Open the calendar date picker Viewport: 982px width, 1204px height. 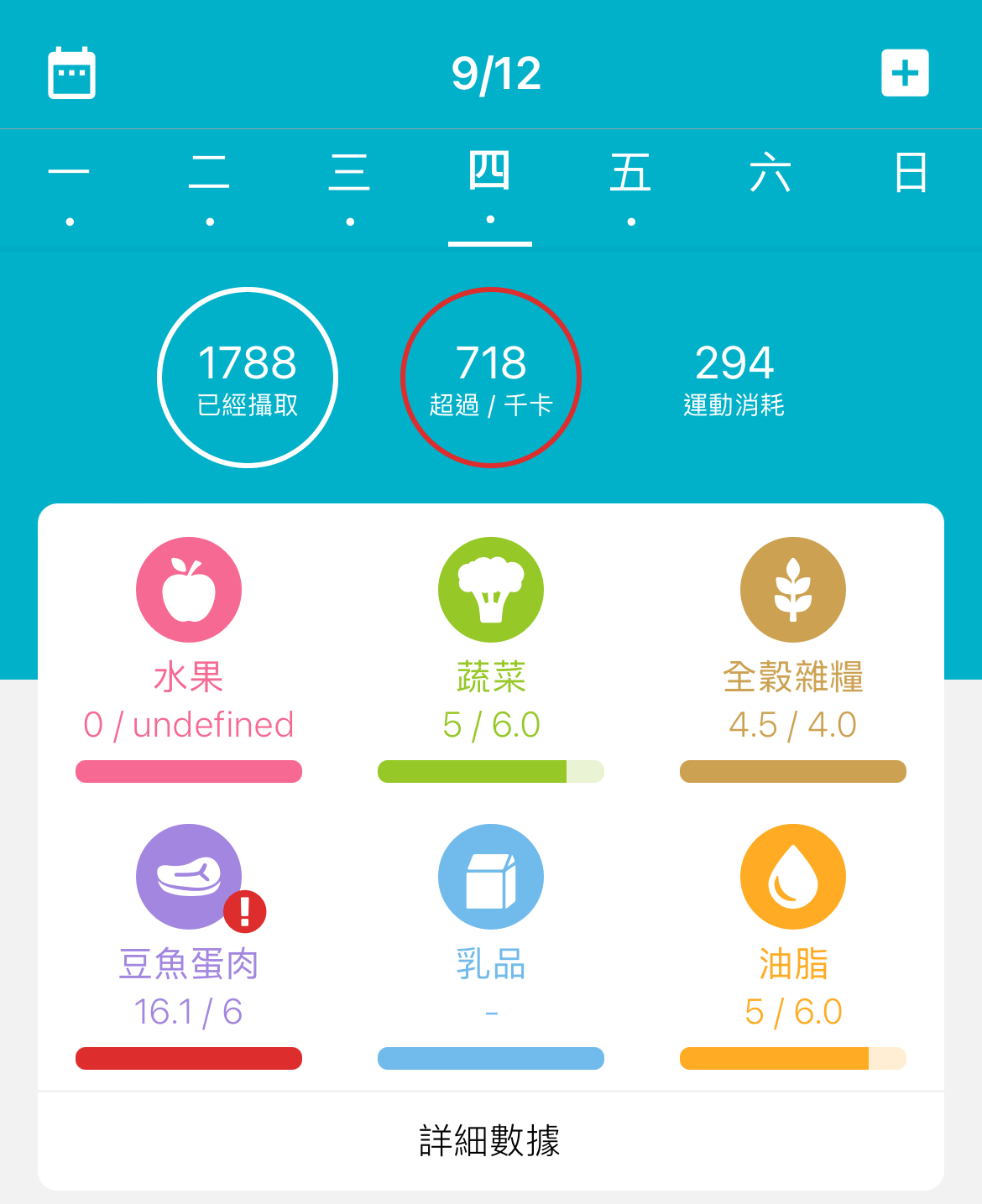coord(71,73)
